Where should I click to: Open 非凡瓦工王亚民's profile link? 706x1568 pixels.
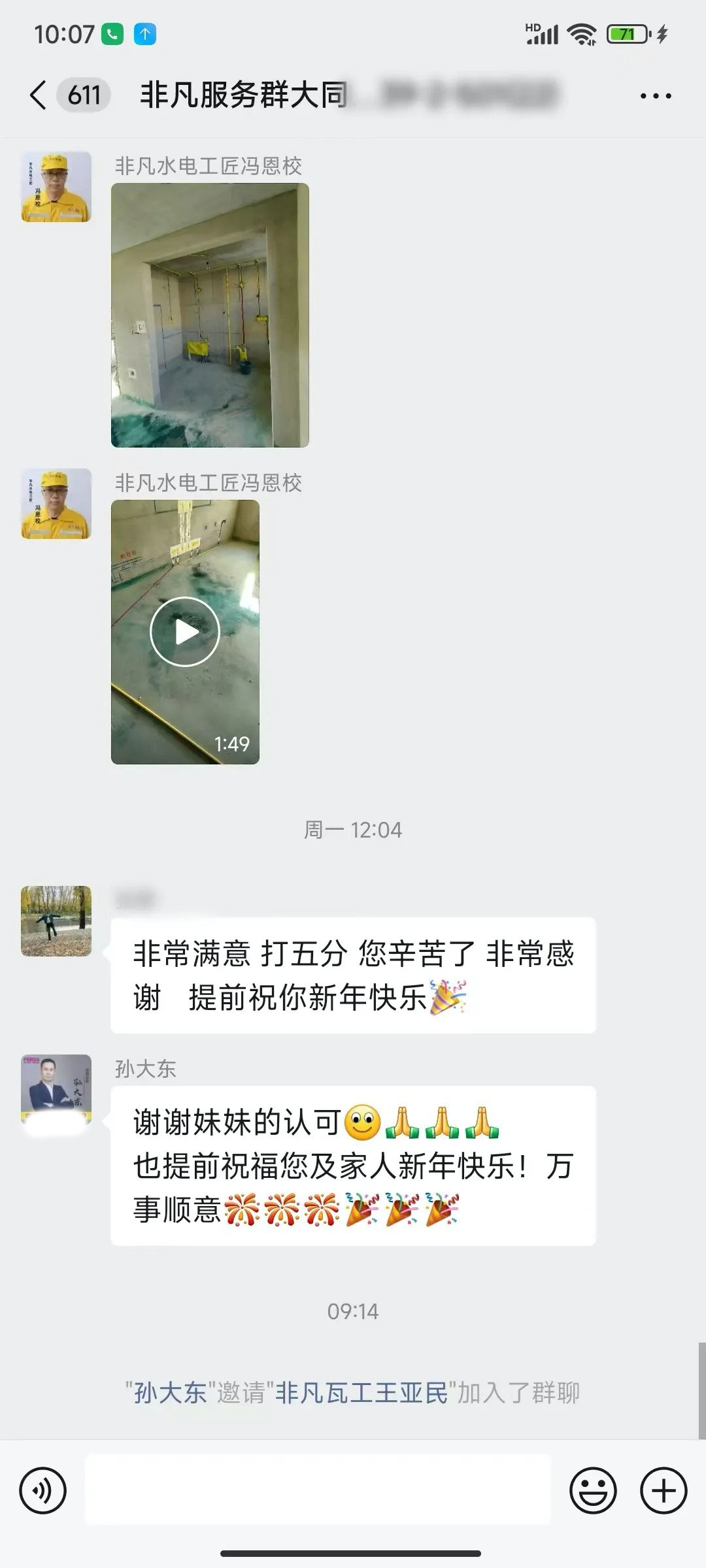[x=361, y=1393]
